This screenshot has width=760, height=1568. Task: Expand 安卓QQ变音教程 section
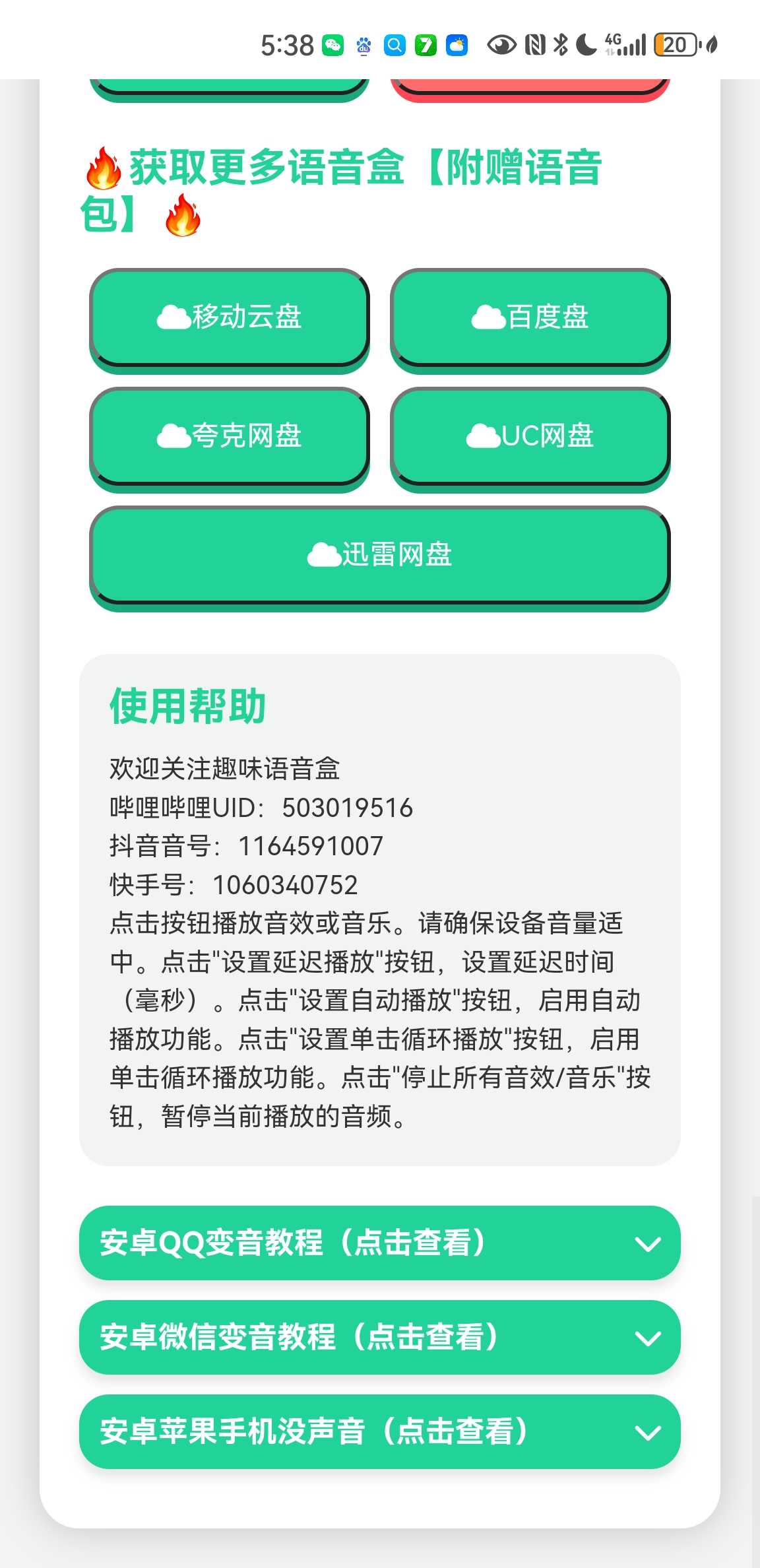click(379, 1243)
